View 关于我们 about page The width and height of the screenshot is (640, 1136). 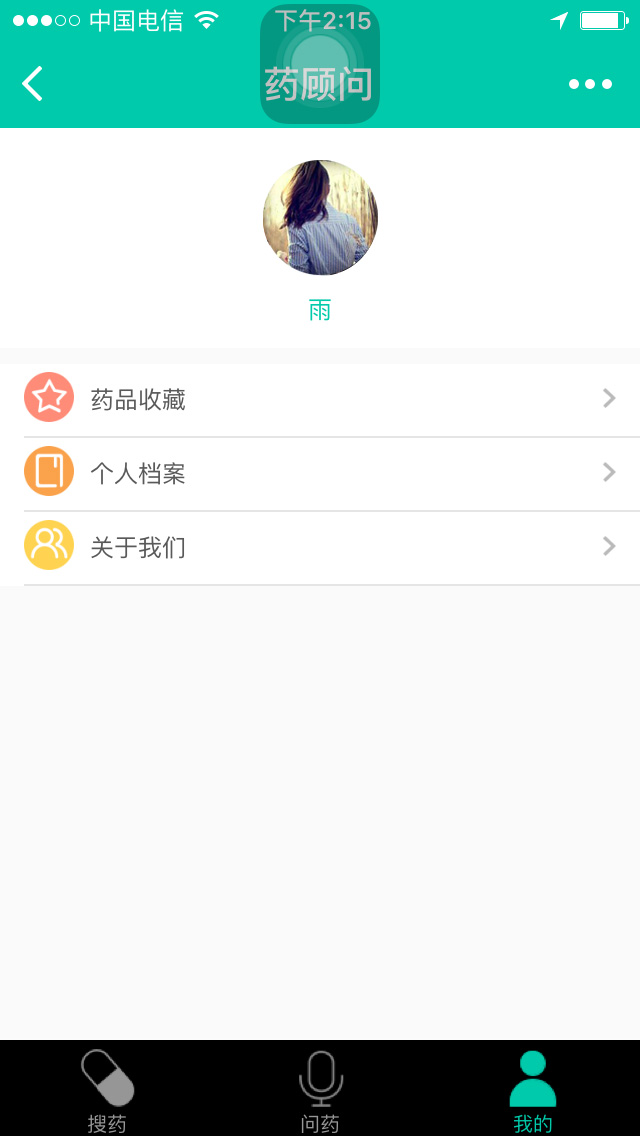click(320, 548)
